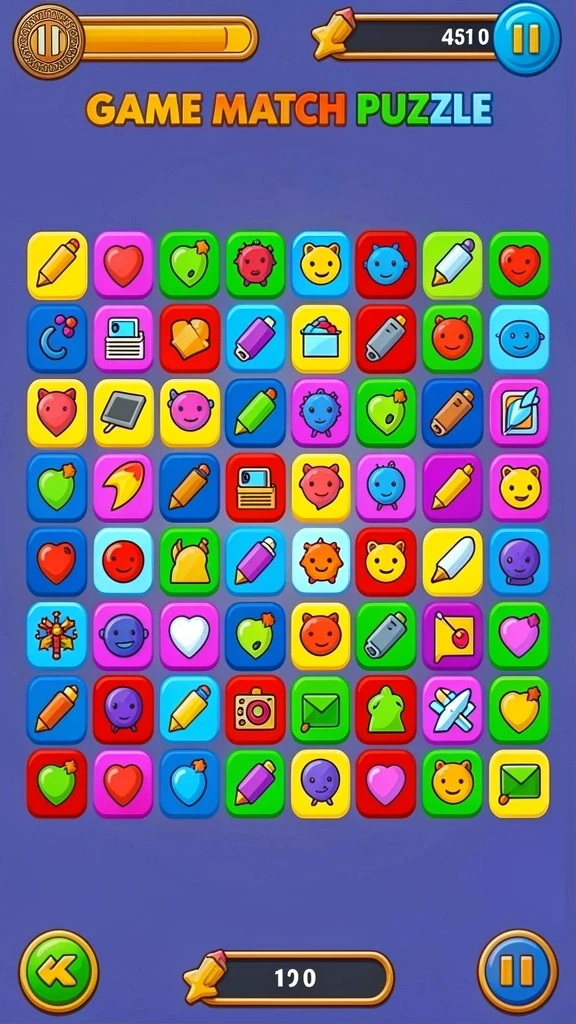
Task: Tap the green envelope on the yellow tile
Action: coord(519,784)
